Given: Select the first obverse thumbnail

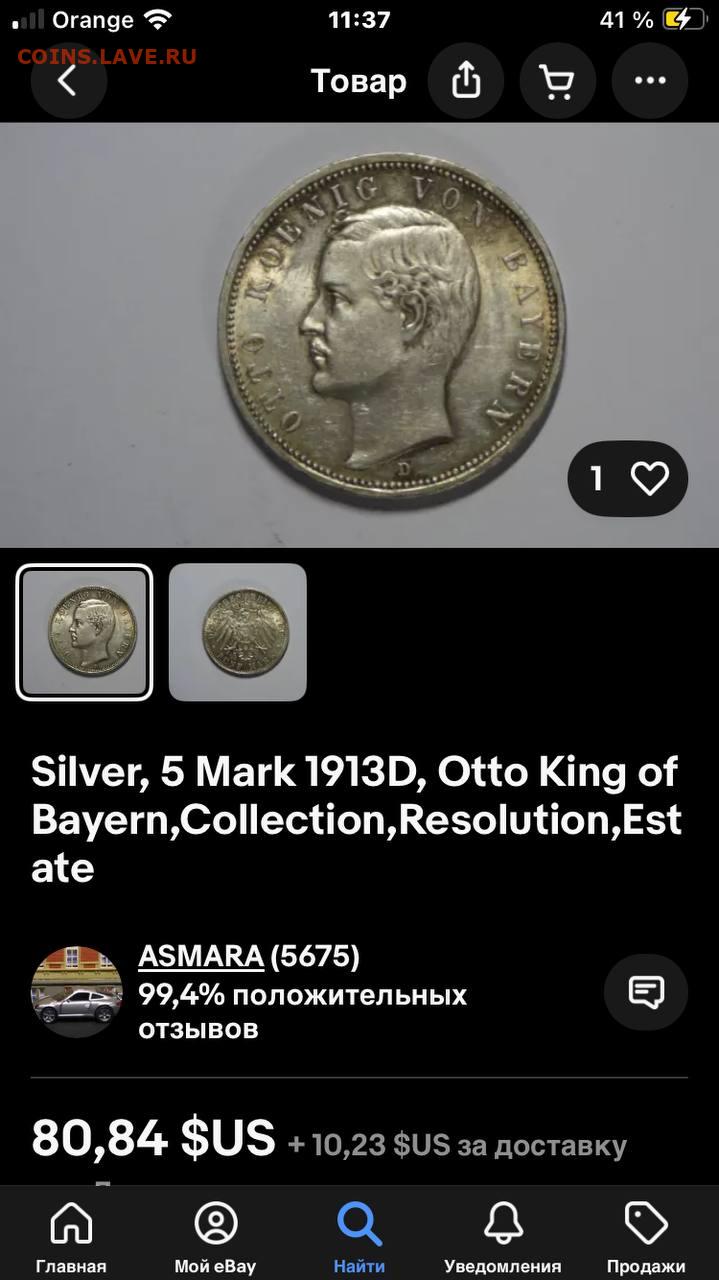Looking at the screenshot, I should 85,632.
